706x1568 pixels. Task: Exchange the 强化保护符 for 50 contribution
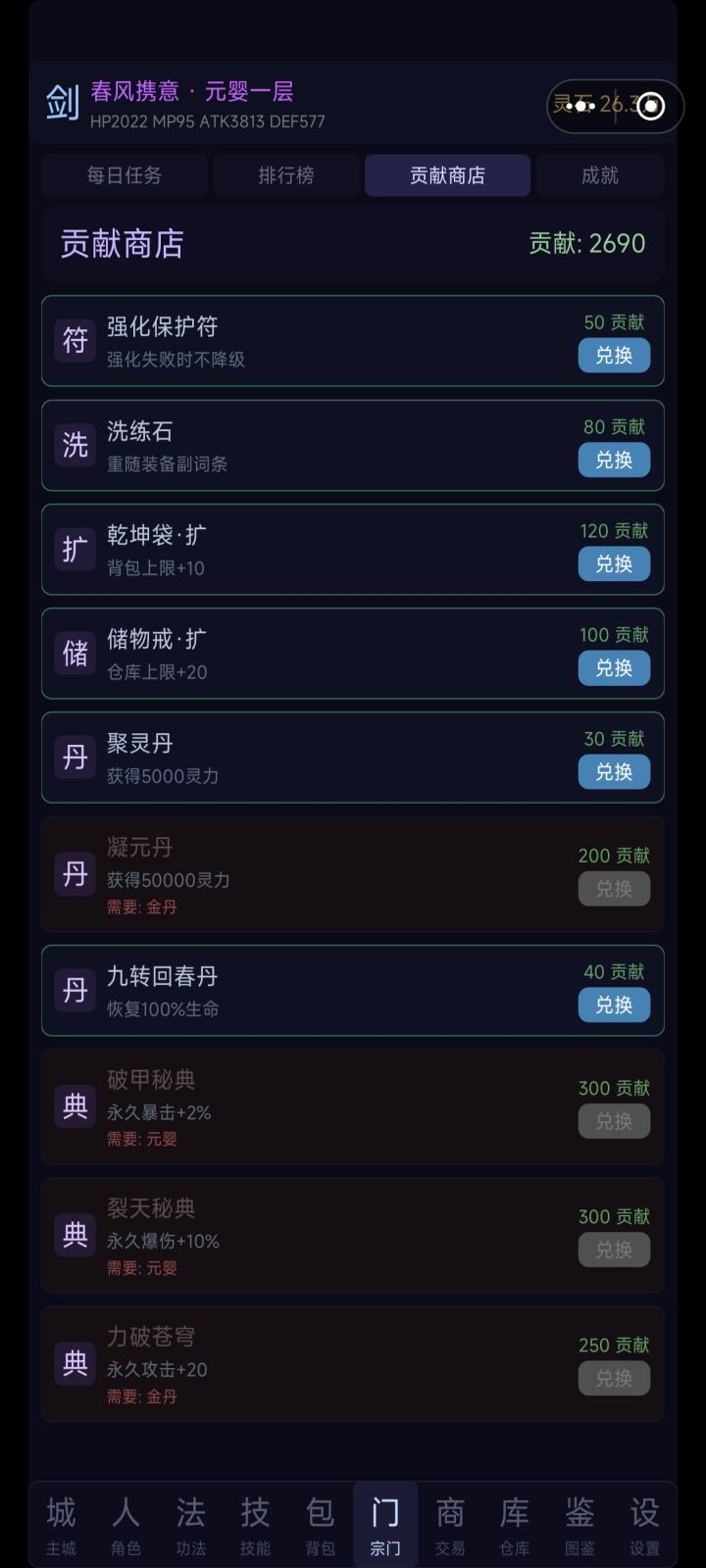(614, 355)
